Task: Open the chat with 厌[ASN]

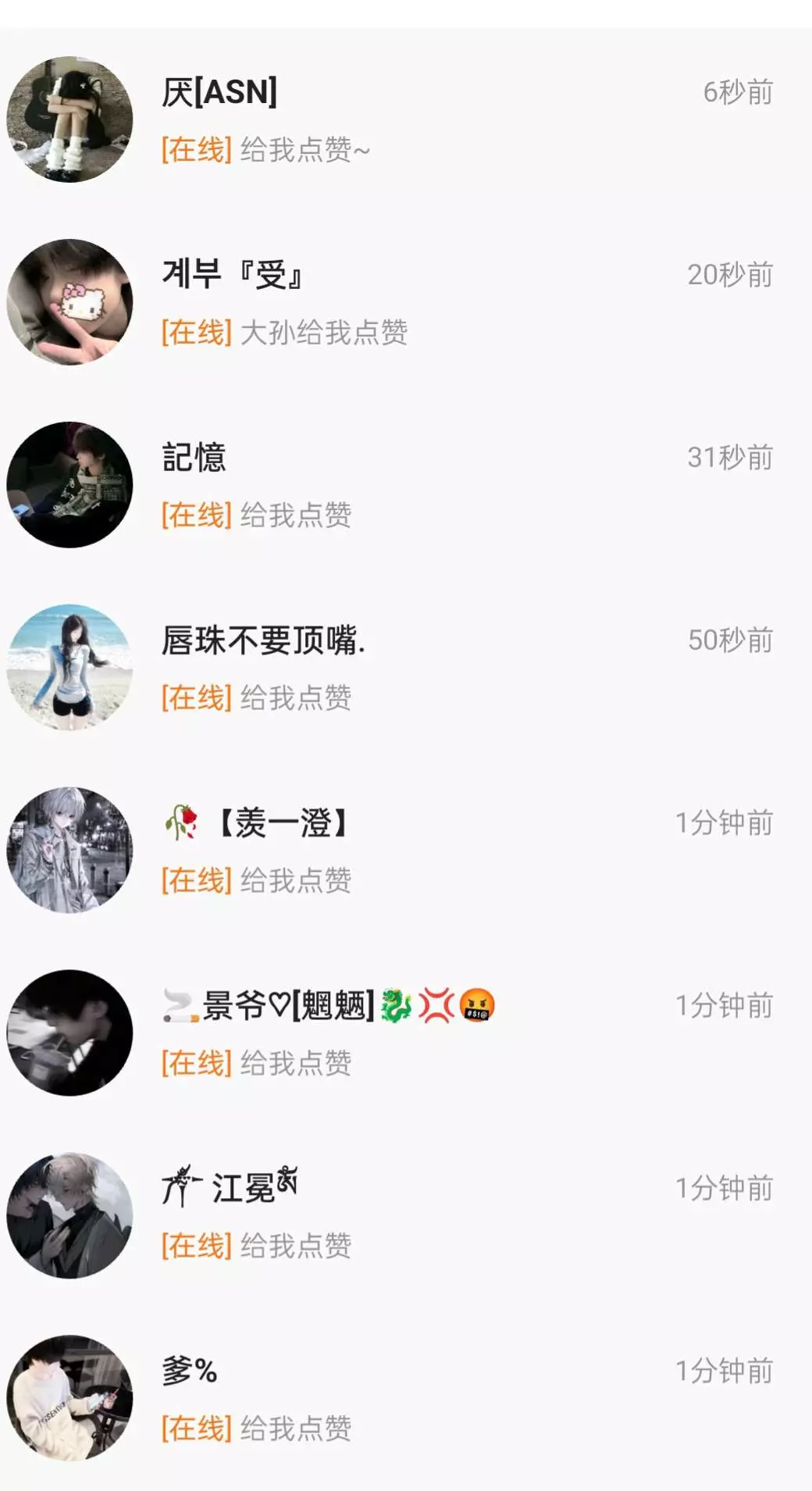Action: click(x=406, y=119)
